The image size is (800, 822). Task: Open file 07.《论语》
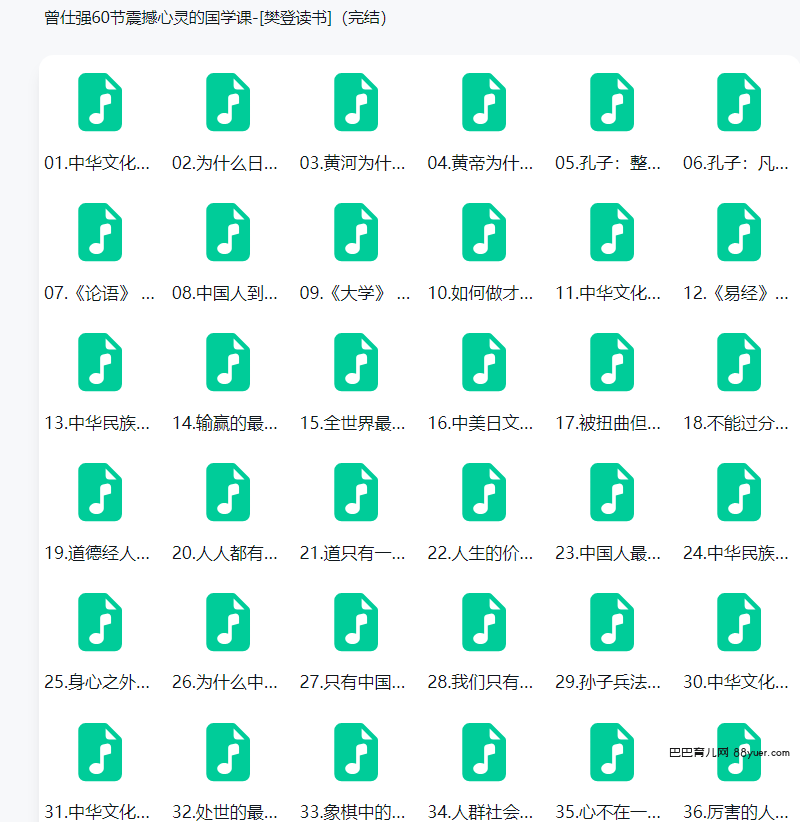99,233
